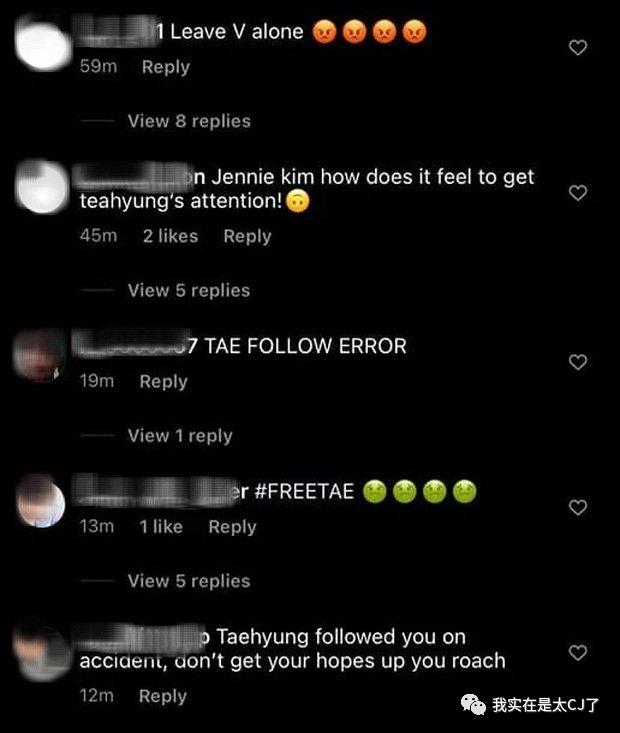Like the #FREETAE comment
The height and width of the screenshot is (733, 620).
click(x=577, y=508)
